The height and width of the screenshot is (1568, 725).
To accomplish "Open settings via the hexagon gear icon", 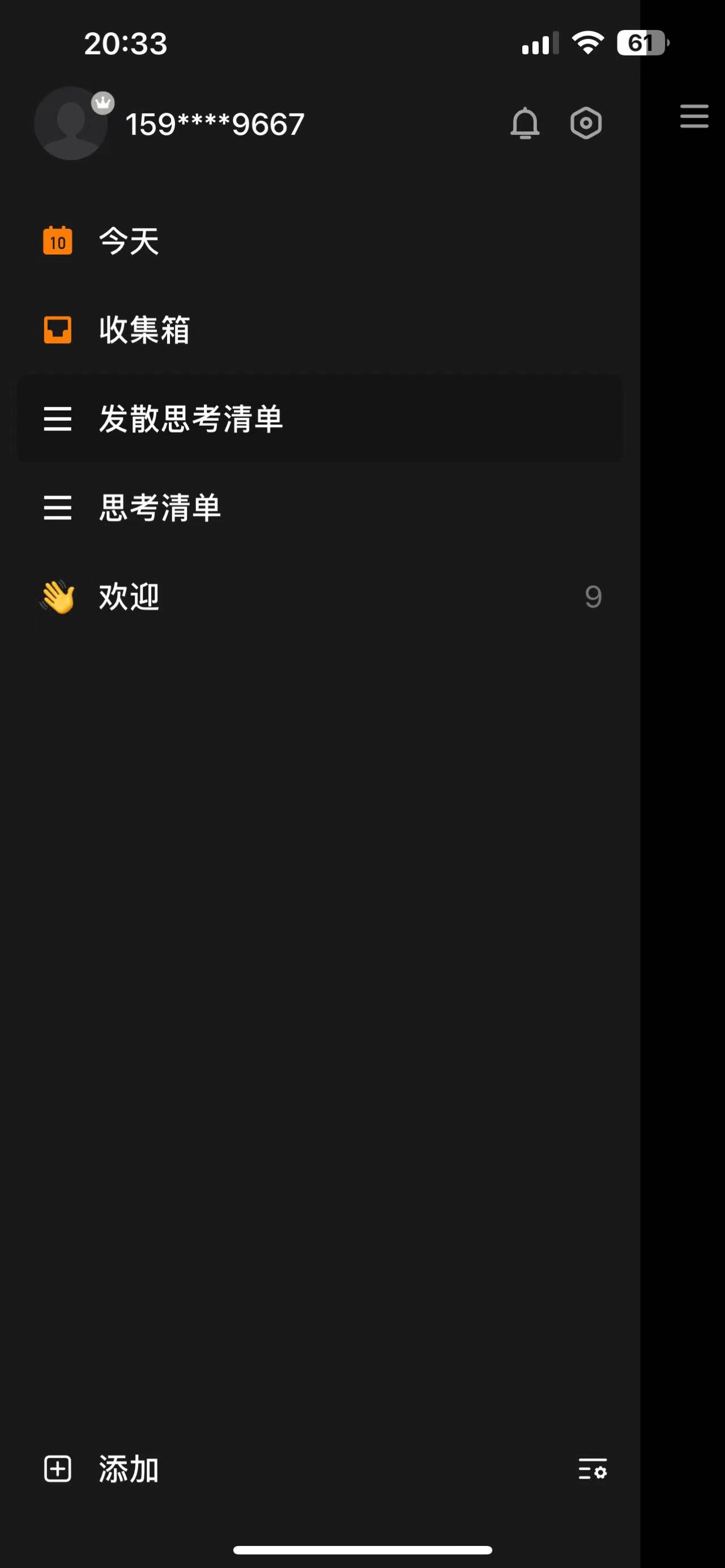I will pyautogui.click(x=586, y=123).
